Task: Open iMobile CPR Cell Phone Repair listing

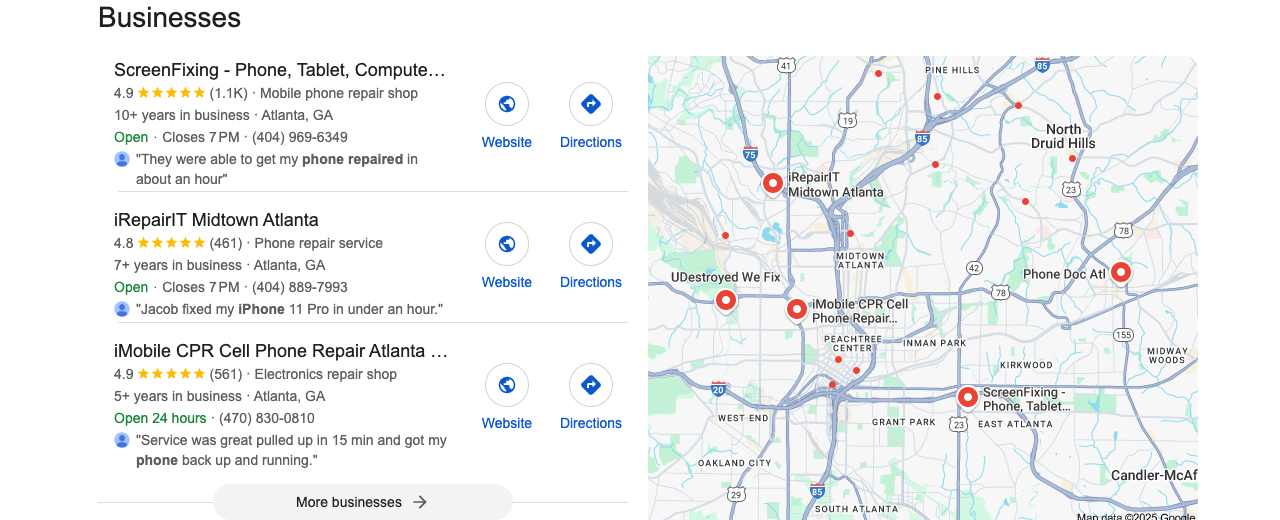Action: [x=282, y=351]
